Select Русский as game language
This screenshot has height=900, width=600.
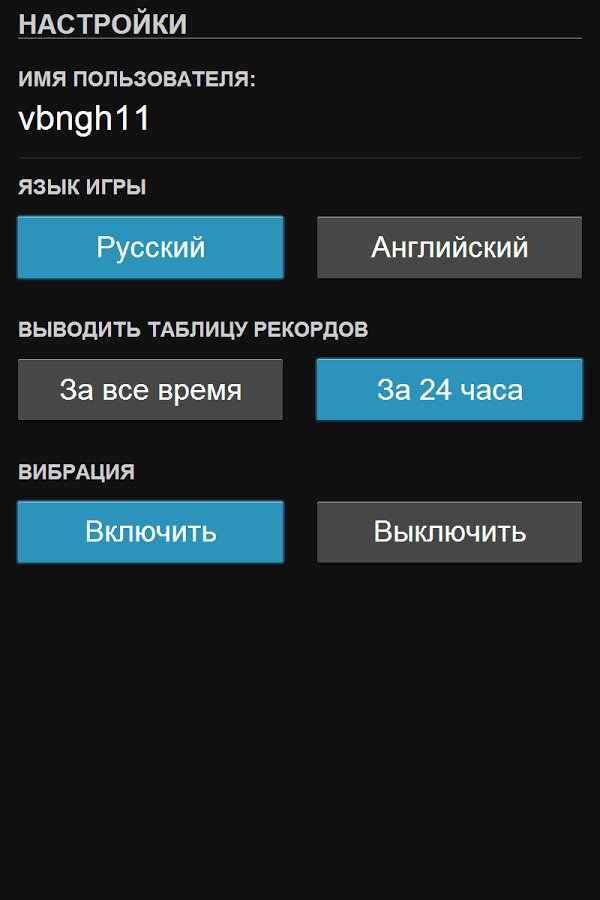click(150, 247)
